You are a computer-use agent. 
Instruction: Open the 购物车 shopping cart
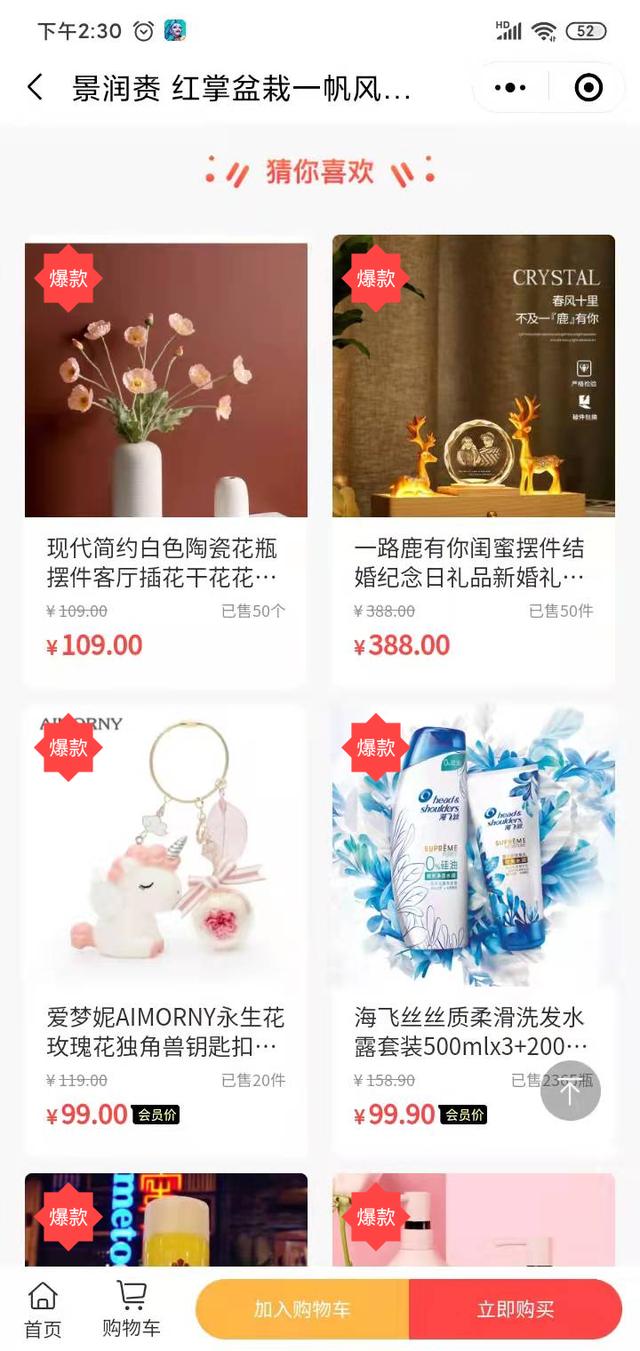tap(131, 1309)
